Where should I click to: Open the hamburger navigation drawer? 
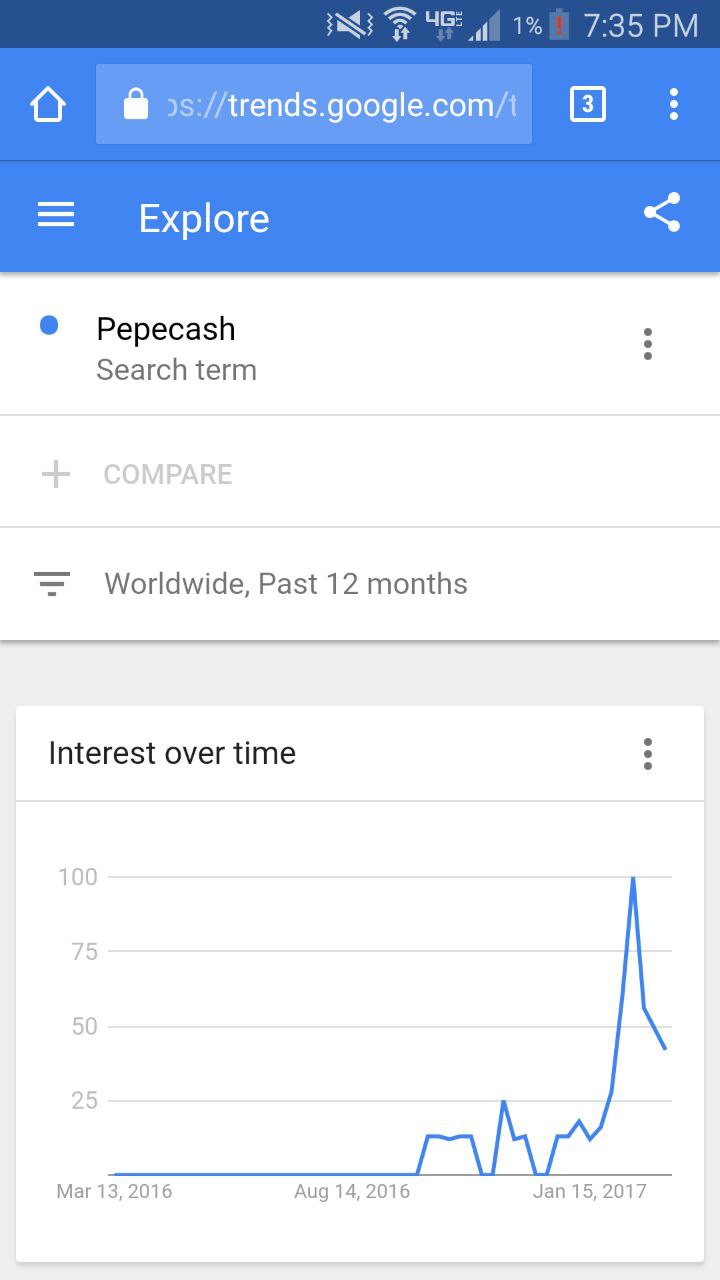56,215
